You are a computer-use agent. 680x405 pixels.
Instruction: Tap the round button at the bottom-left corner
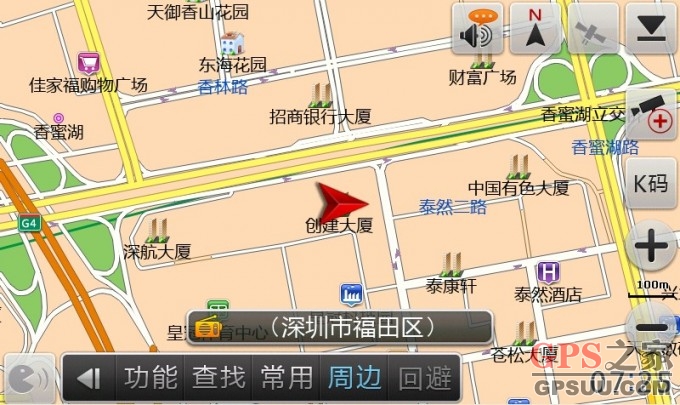click(28, 378)
